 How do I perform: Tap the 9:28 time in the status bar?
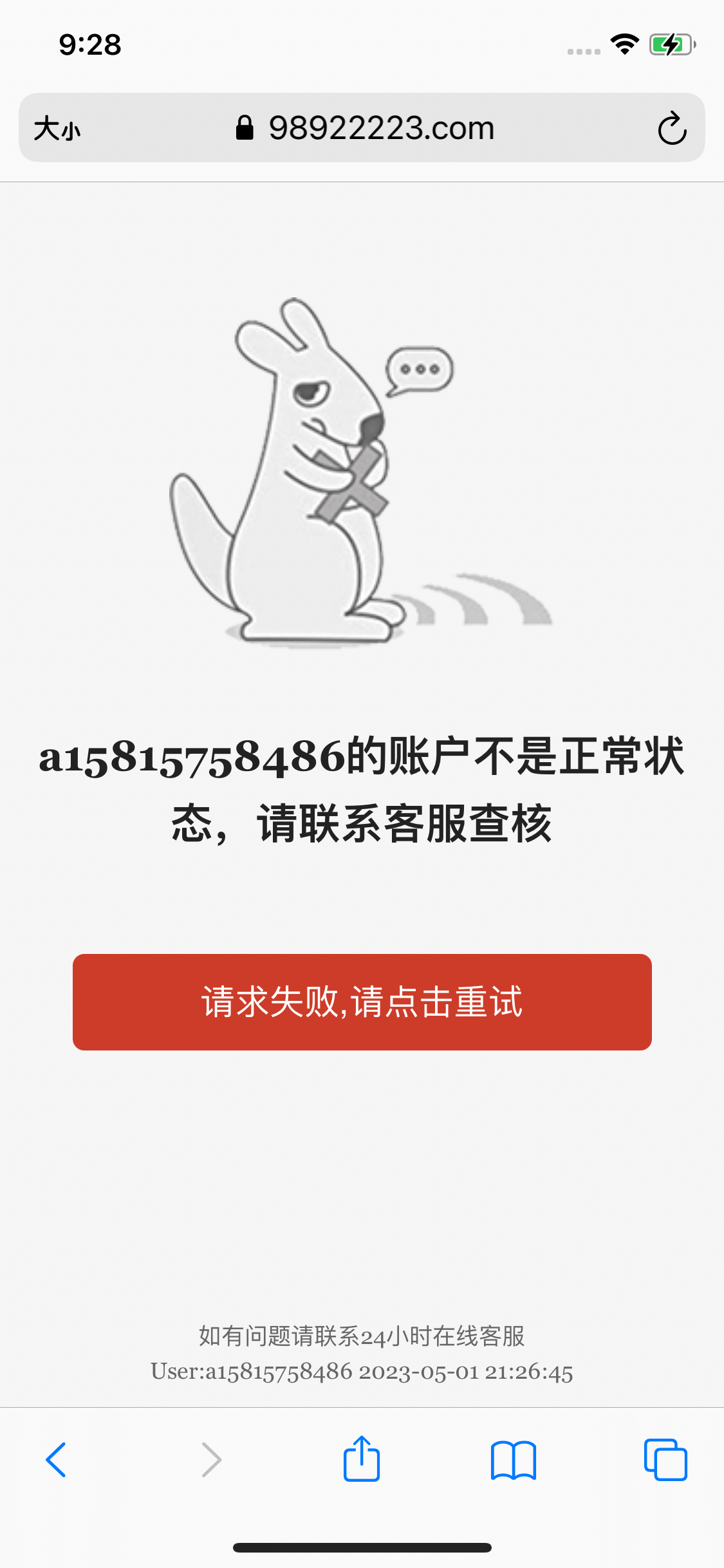pyautogui.click(x=89, y=44)
